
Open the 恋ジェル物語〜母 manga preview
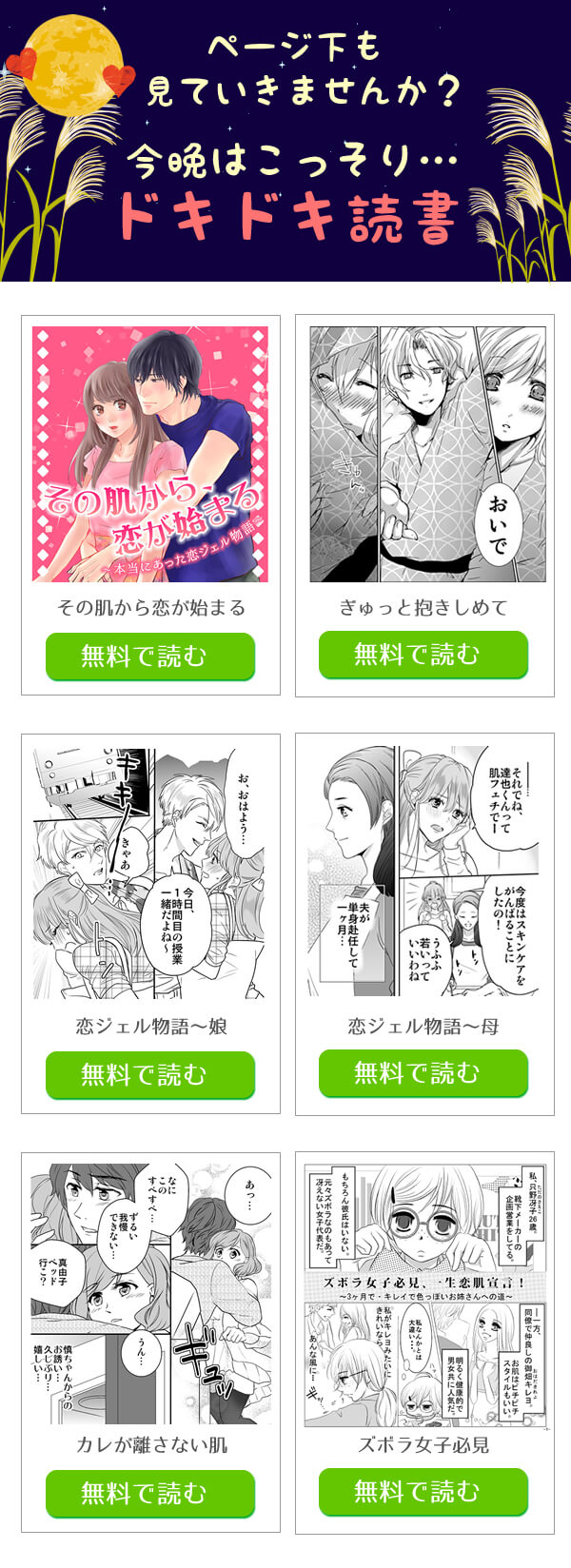(427, 872)
